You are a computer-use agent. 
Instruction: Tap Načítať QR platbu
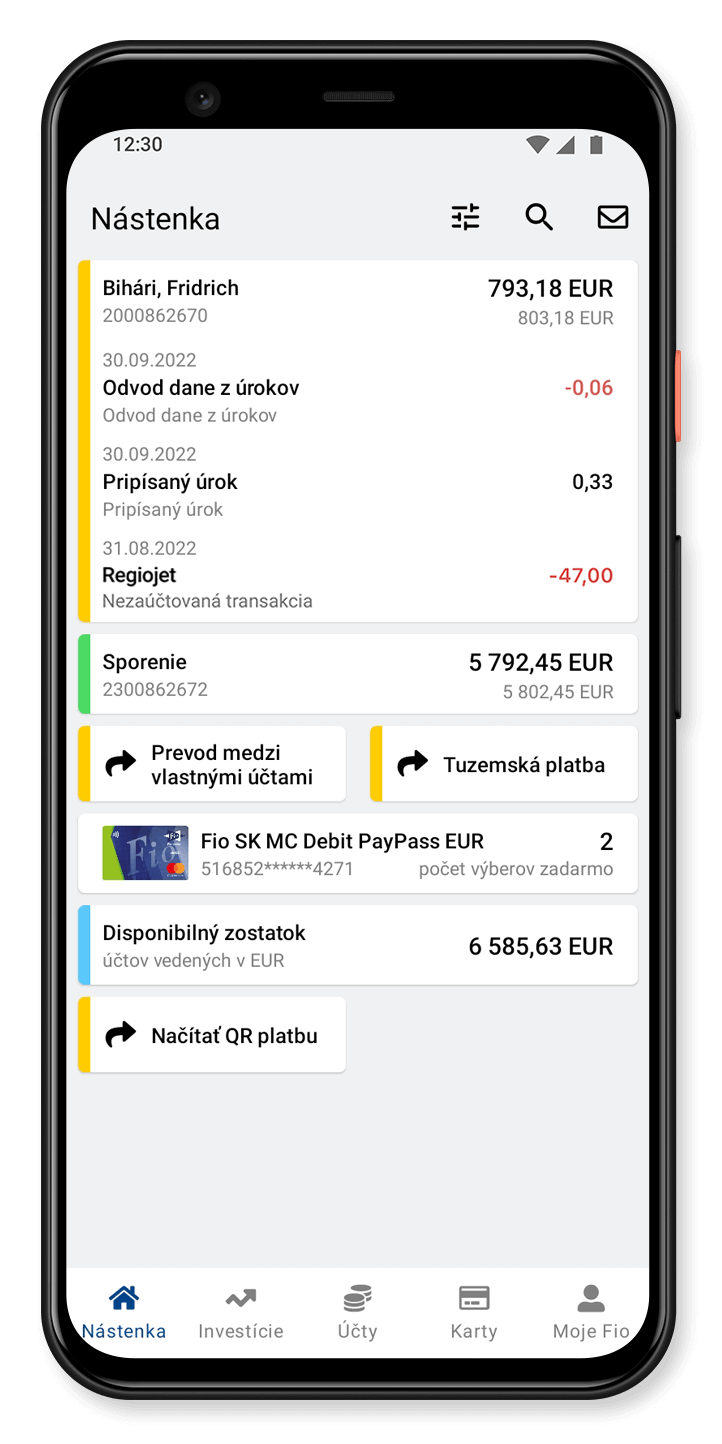(212, 1035)
